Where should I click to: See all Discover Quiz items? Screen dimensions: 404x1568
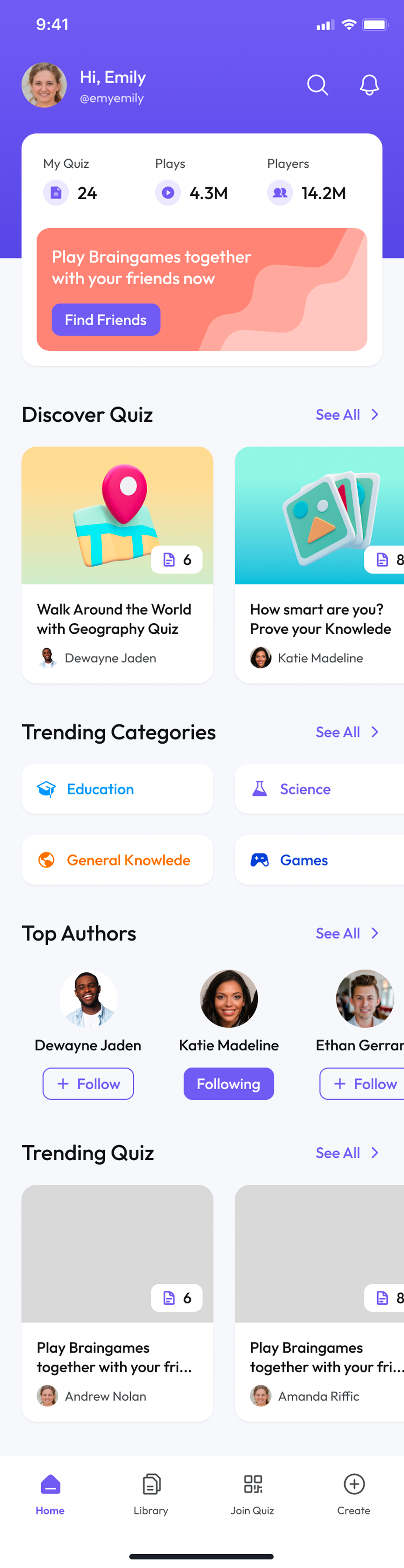tap(347, 415)
